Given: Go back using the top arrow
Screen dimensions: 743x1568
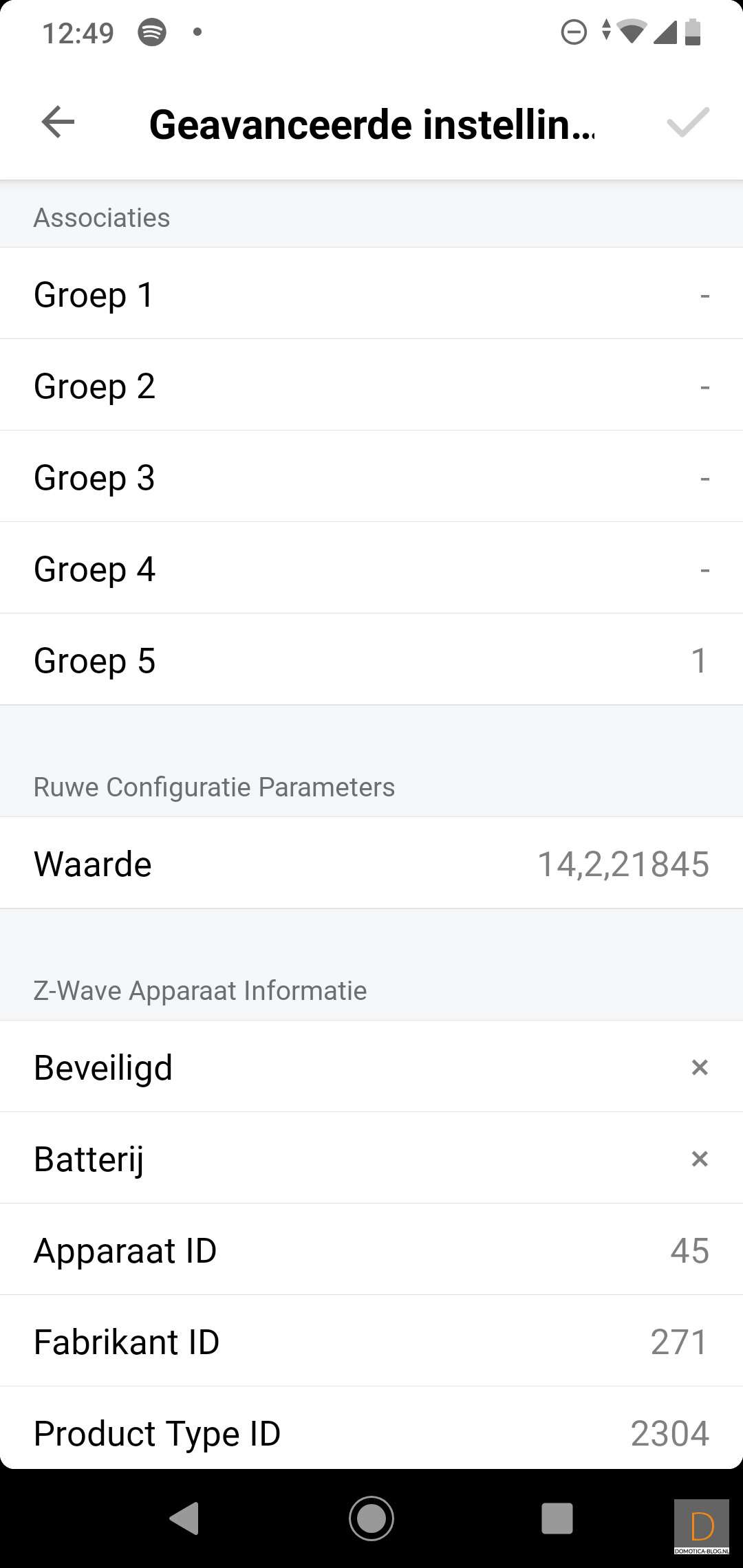Looking at the screenshot, I should tap(58, 123).
